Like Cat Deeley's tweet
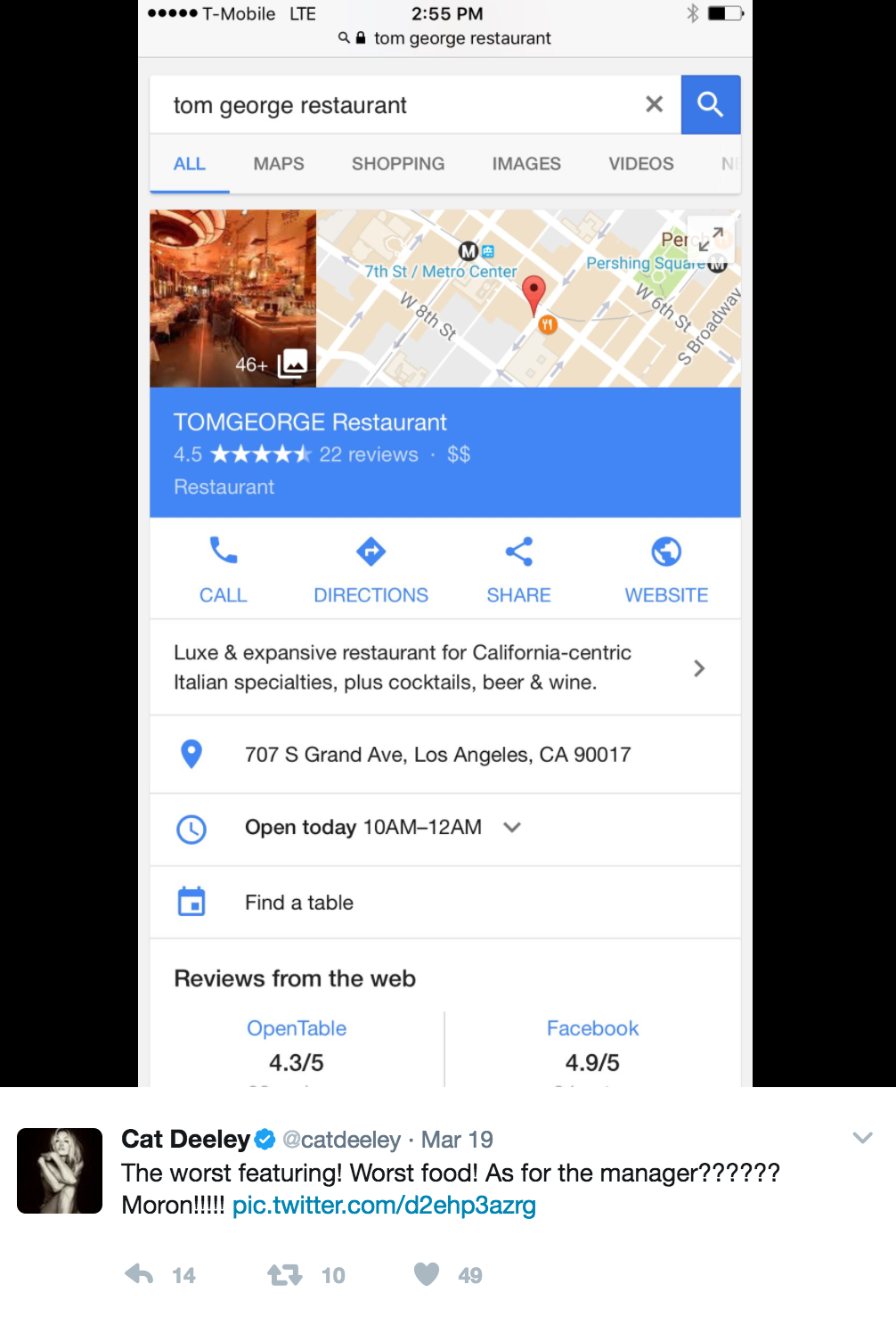 pyautogui.click(x=427, y=1274)
